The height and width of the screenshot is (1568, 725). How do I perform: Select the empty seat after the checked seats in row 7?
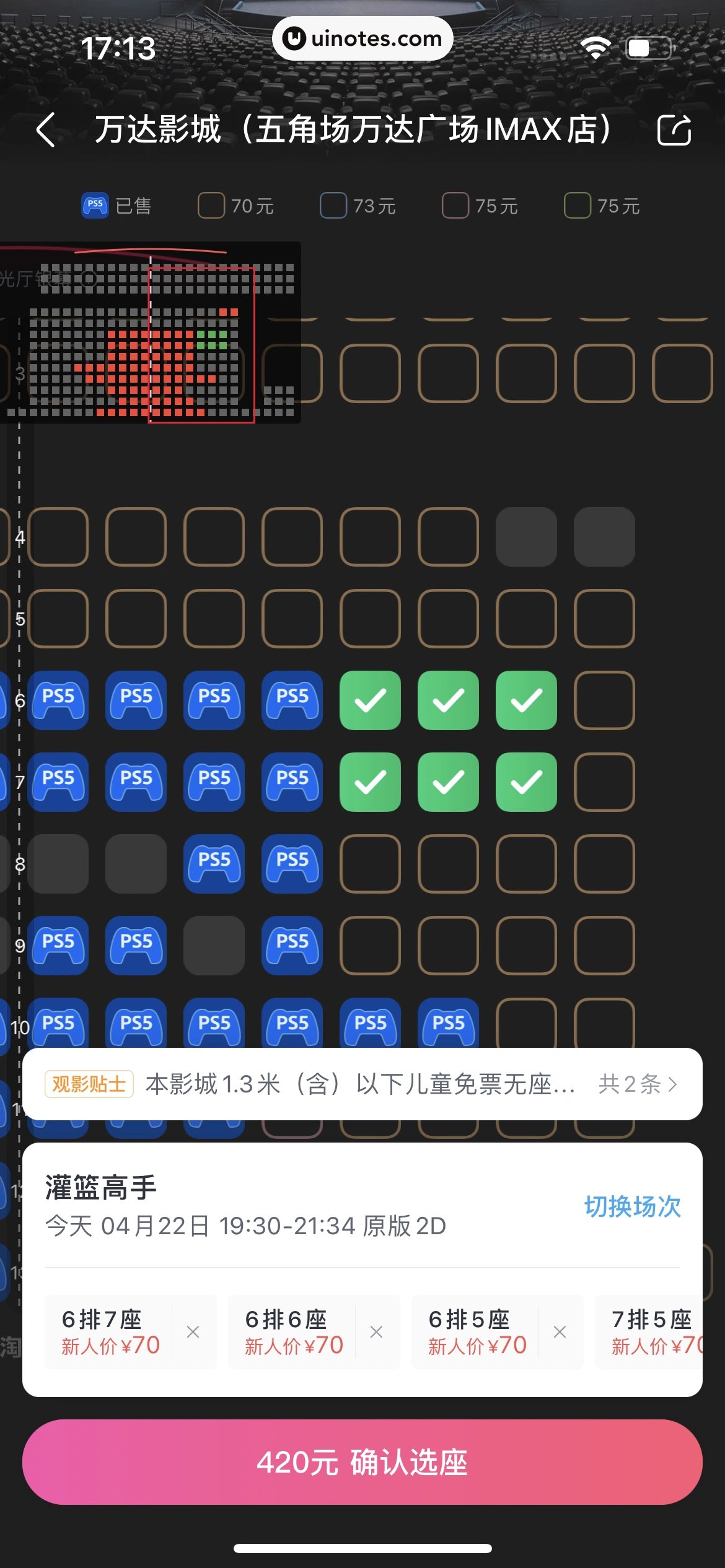[x=604, y=782]
